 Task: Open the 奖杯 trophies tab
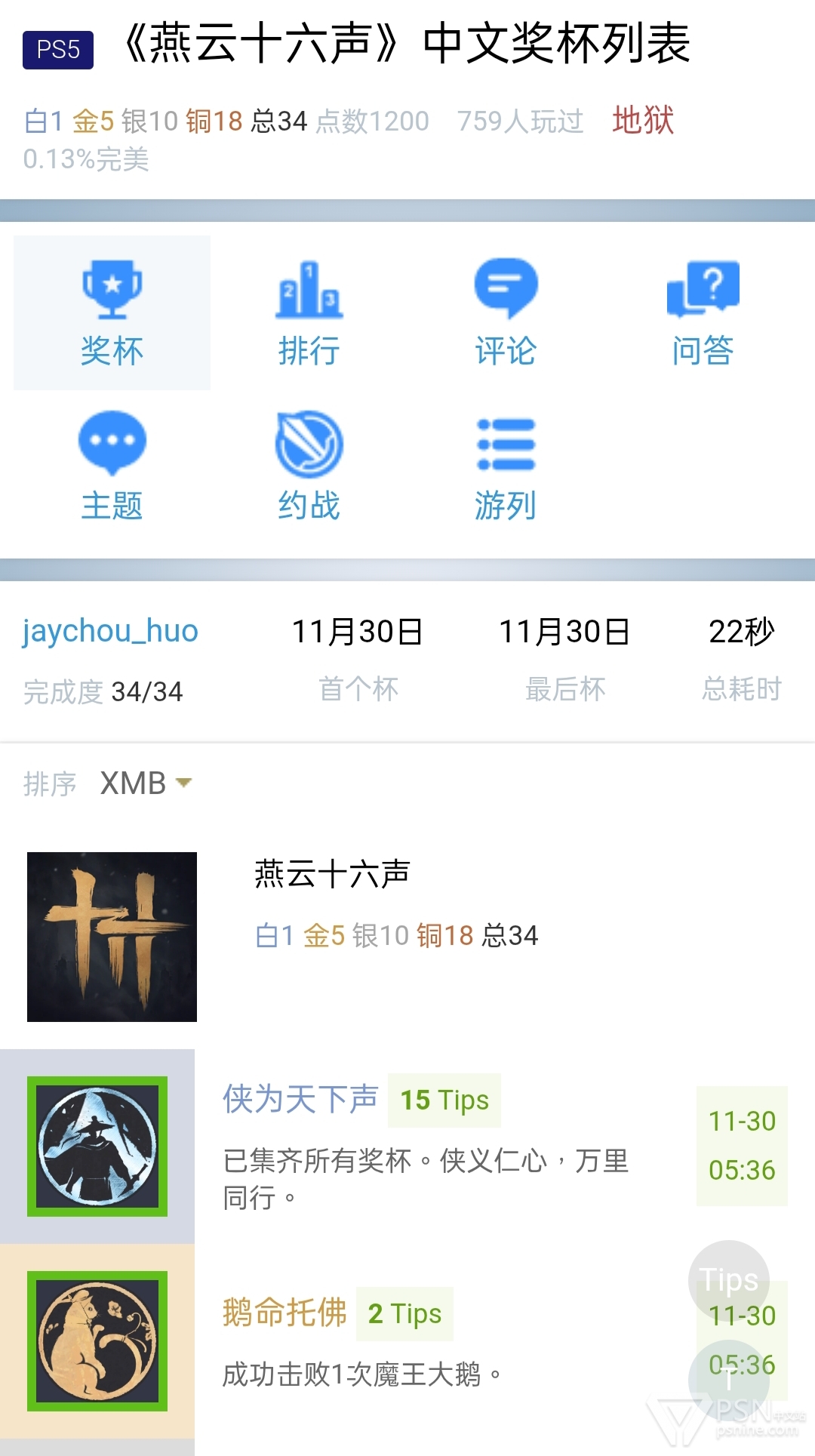click(x=112, y=312)
